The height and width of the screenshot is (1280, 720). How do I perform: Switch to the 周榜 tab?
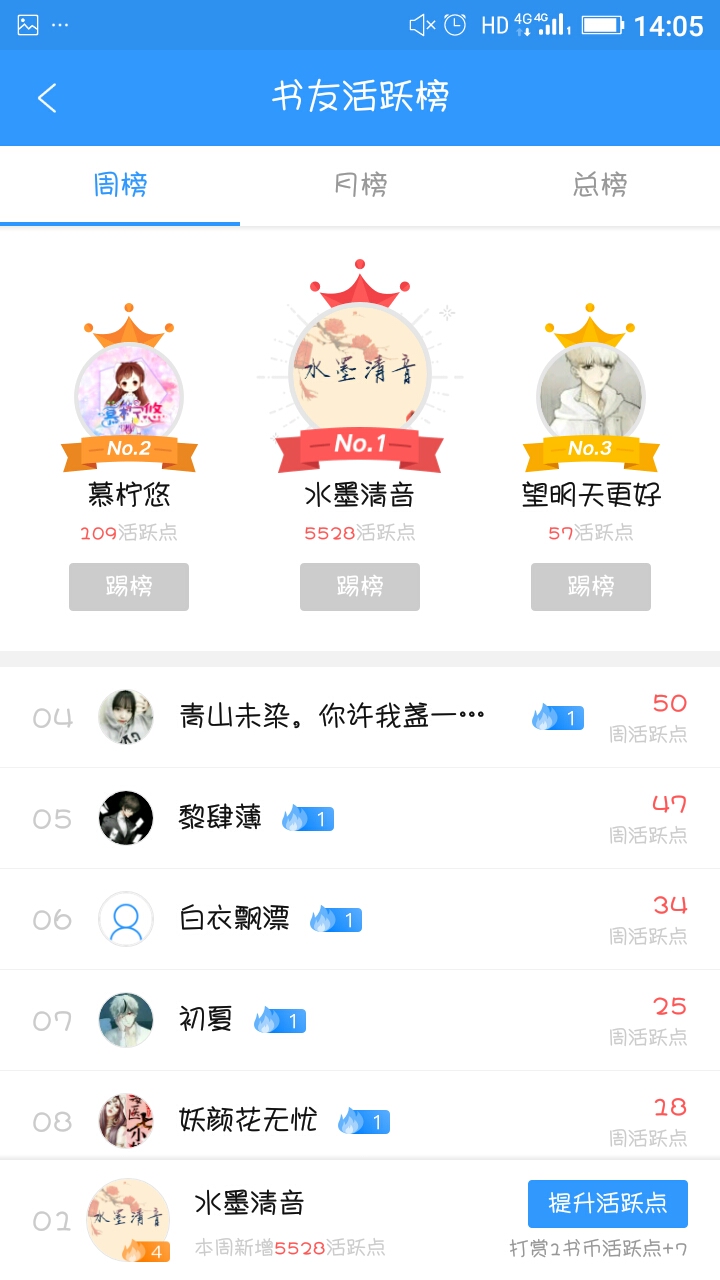(x=120, y=185)
